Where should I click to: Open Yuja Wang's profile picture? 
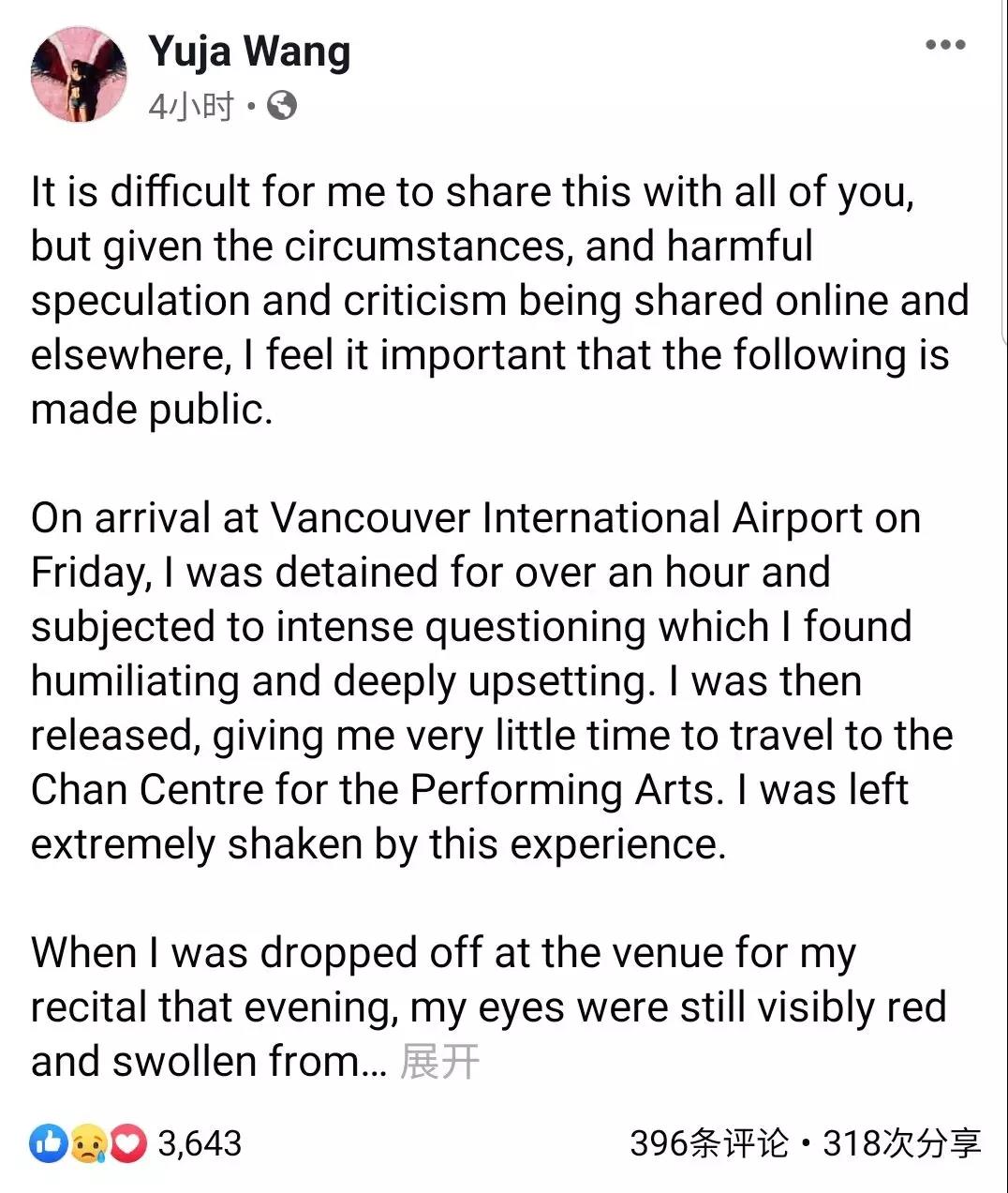[x=79, y=75]
